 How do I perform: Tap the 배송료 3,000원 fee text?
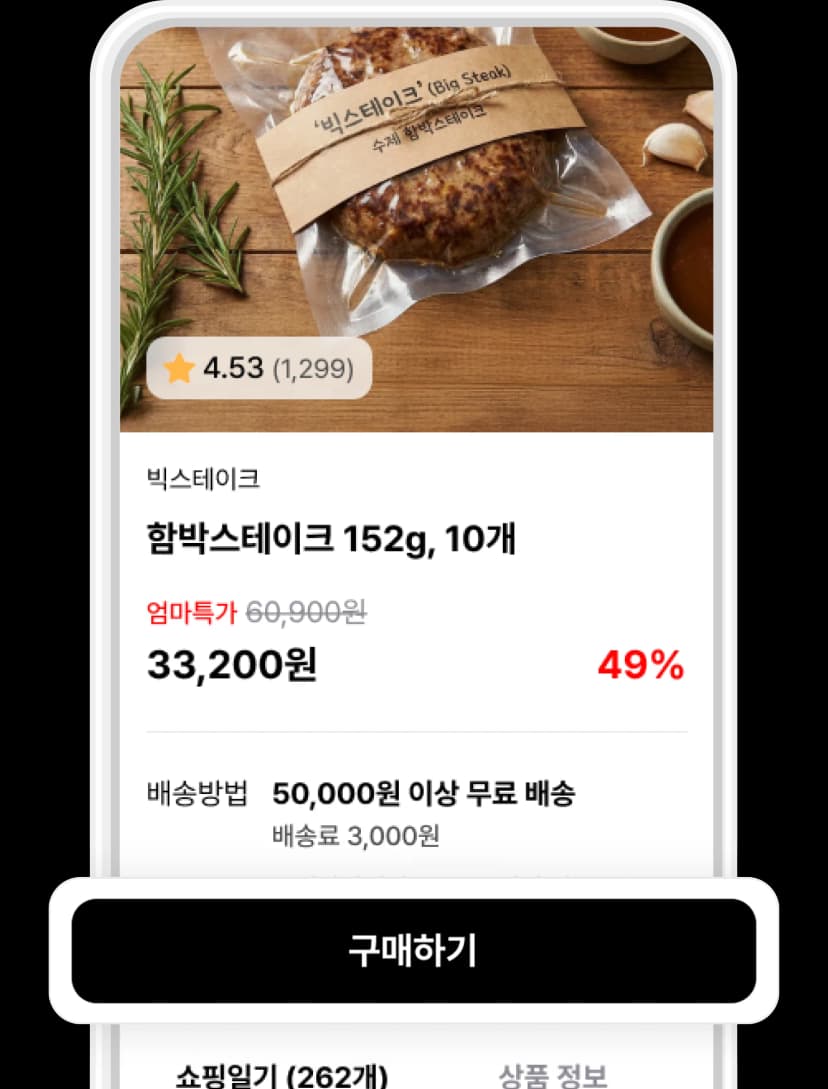pos(355,834)
